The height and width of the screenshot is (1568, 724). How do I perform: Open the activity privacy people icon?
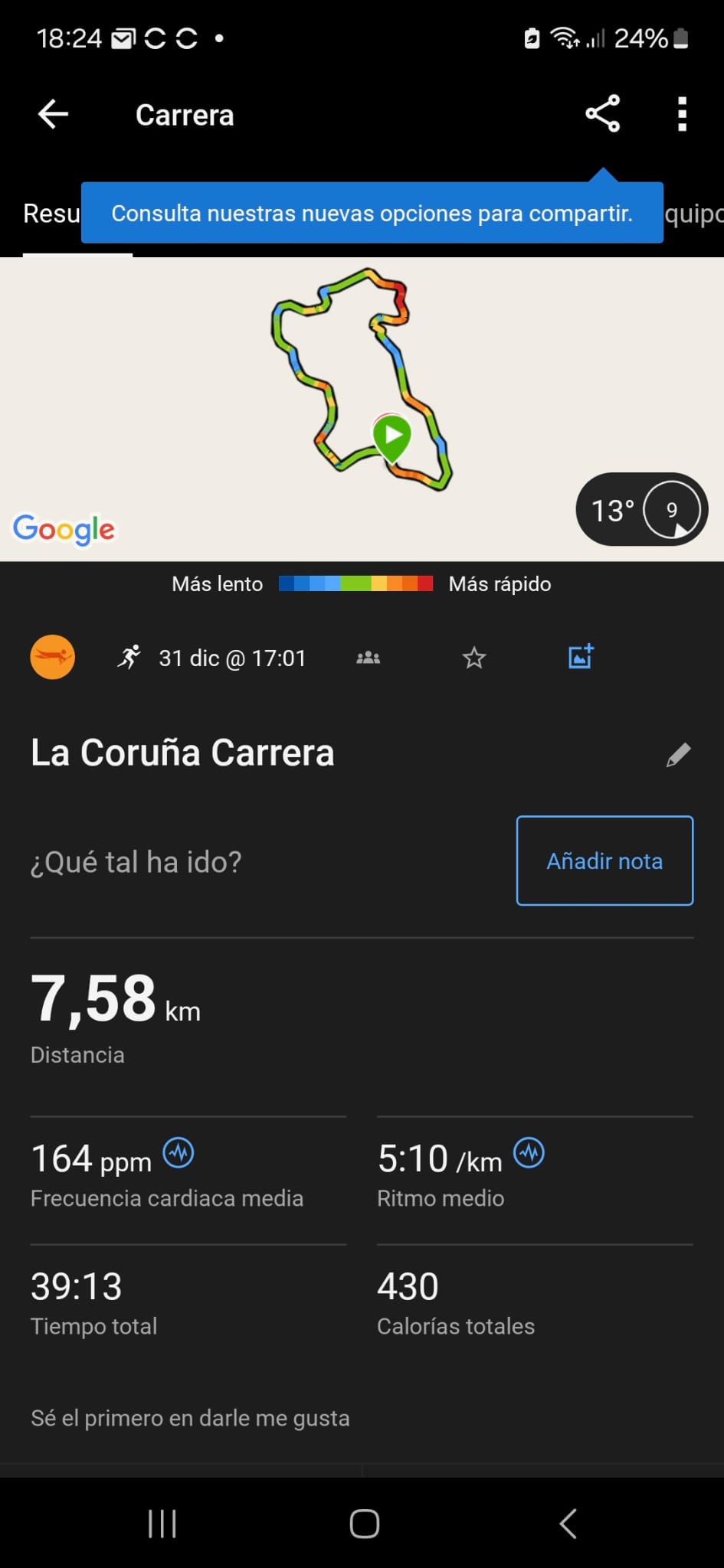click(x=369, y=658)
